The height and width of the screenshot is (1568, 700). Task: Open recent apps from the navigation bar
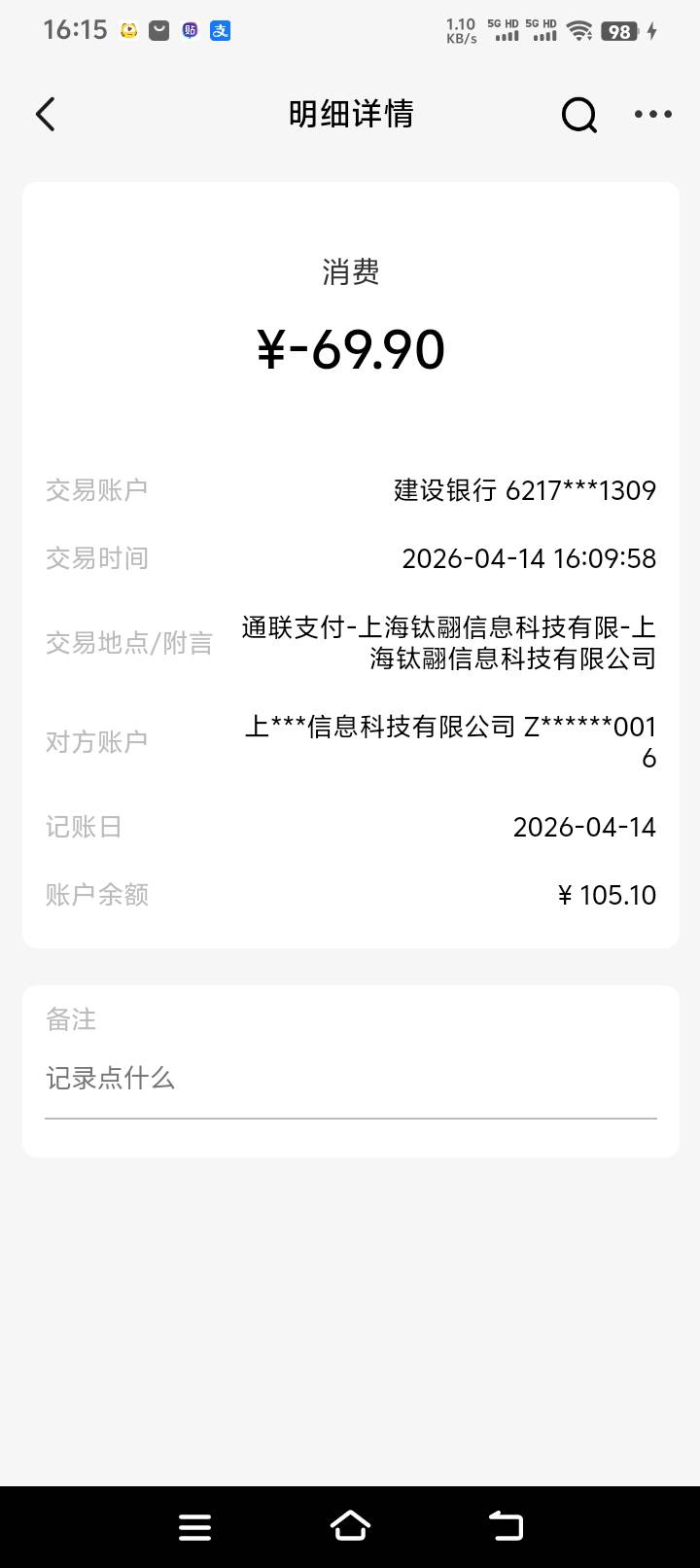coord(194,1526)
